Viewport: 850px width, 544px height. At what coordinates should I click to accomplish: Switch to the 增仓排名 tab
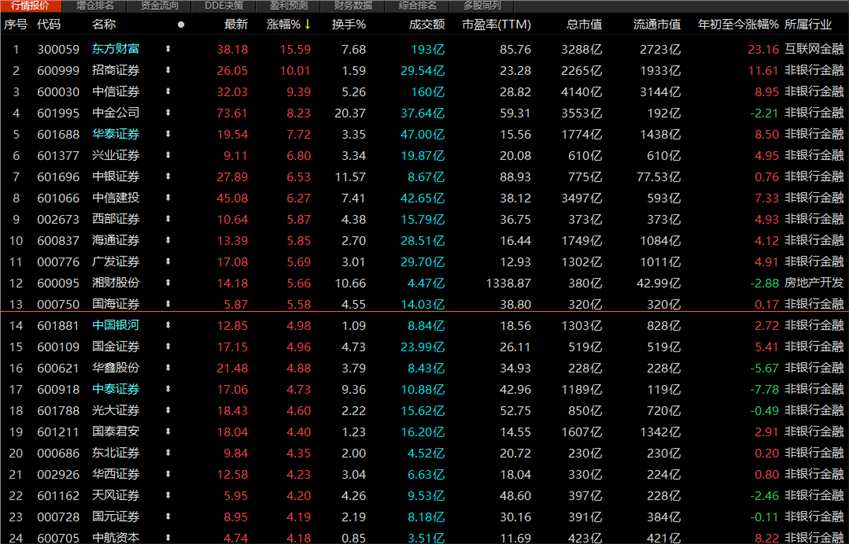point(95,5)
